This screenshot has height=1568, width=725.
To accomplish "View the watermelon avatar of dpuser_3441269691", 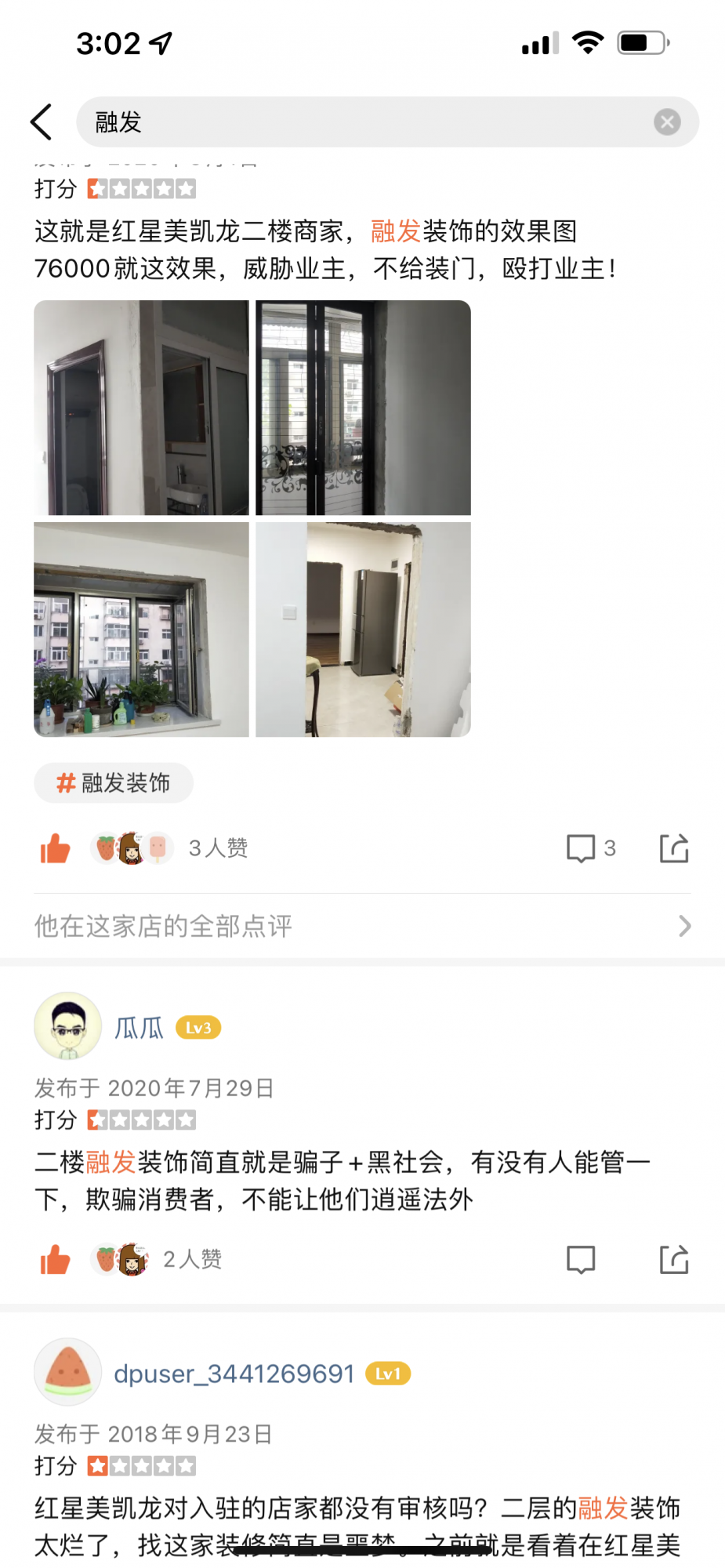I will [x=68, y=1372].
